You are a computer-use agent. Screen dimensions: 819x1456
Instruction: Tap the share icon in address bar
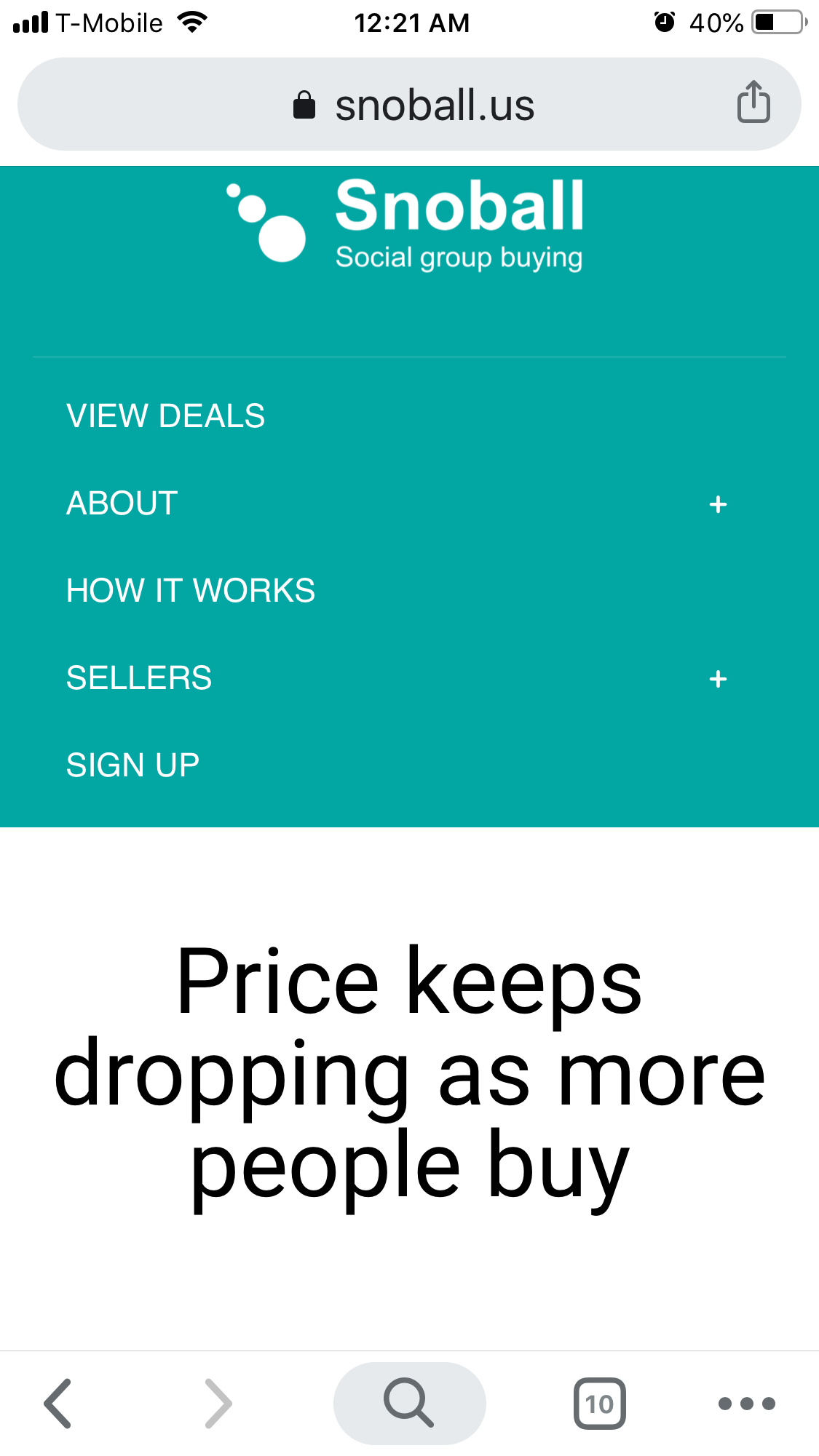click(752, 103)
